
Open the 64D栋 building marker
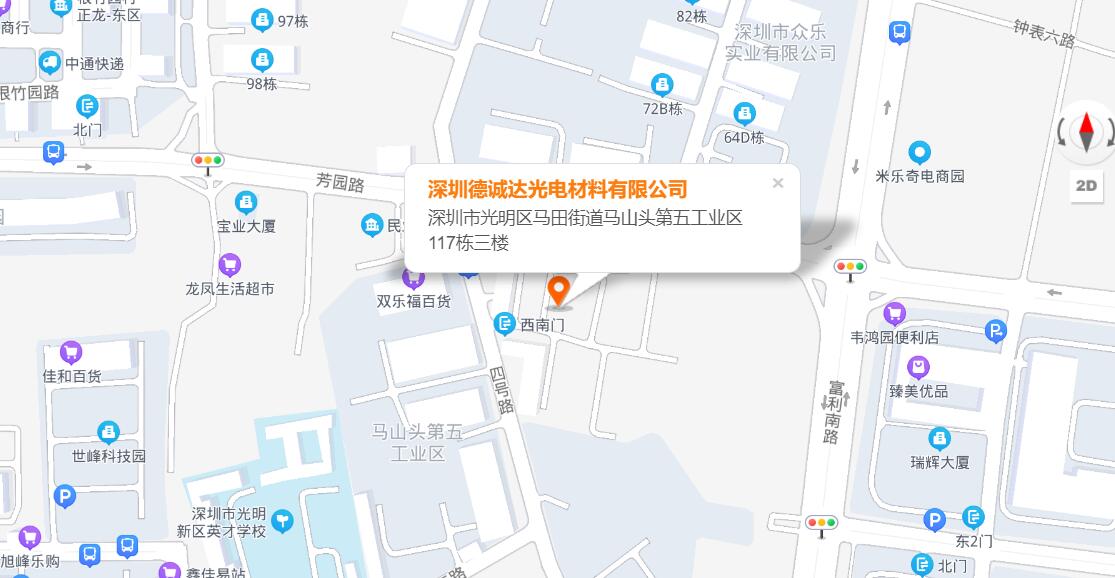coord(744,114)
